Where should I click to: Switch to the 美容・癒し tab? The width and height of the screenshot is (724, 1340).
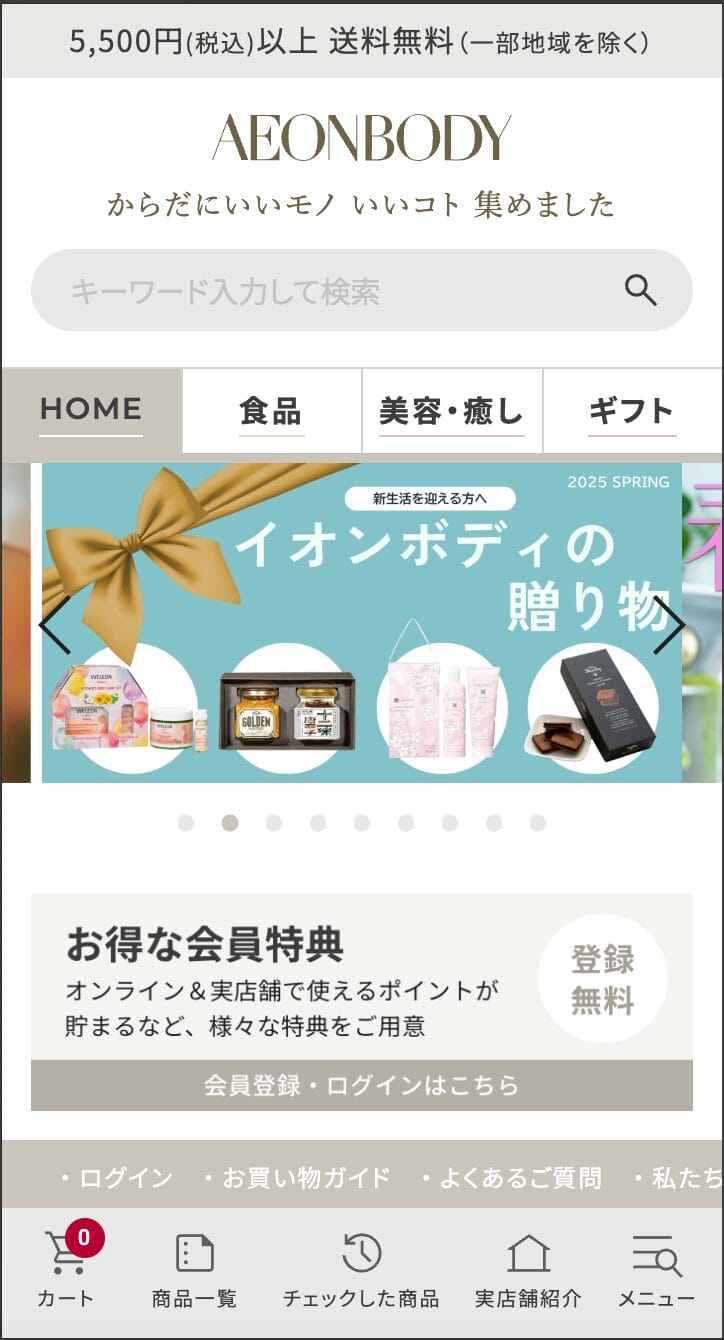click(x=451, y=411)
